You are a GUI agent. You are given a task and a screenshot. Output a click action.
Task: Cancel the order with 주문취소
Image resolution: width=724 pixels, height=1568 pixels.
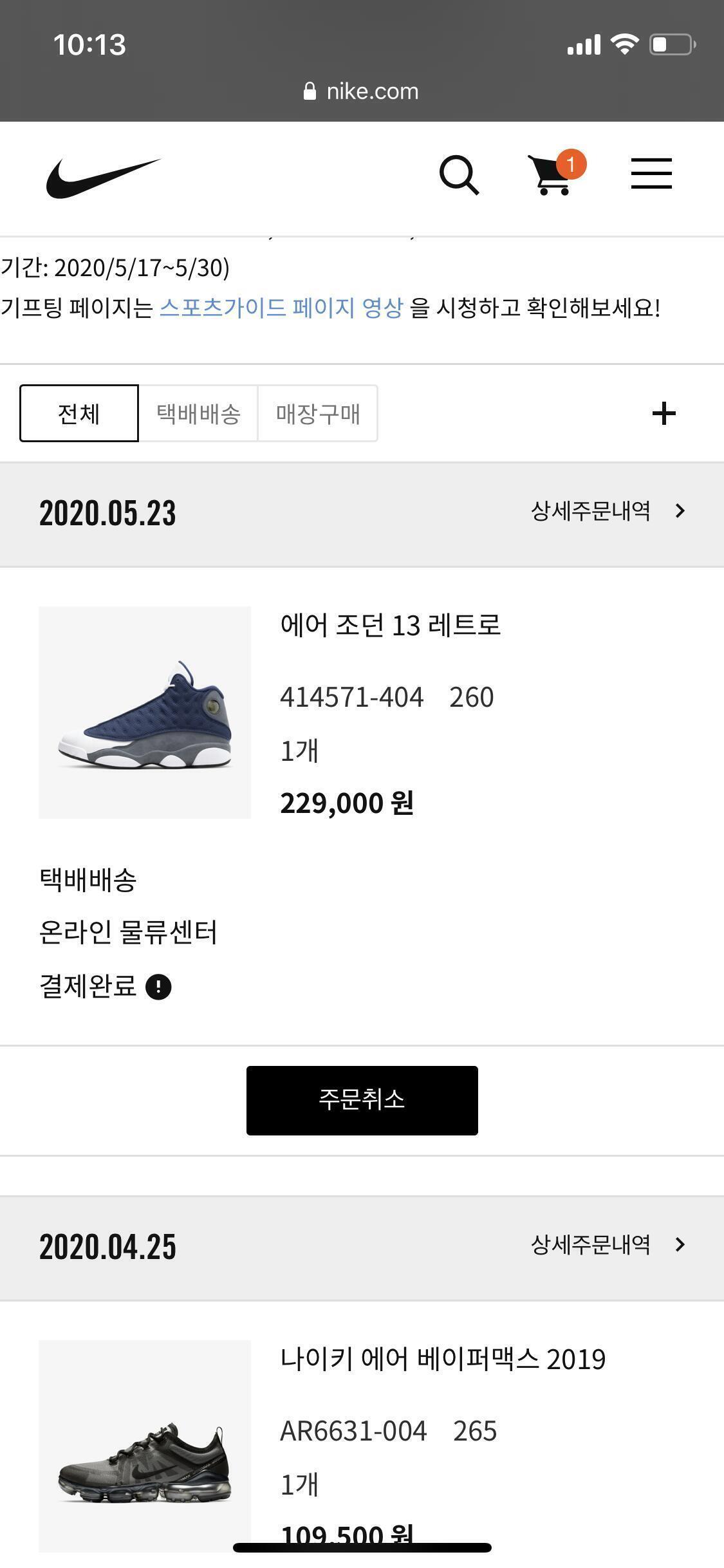[362, 1100]
